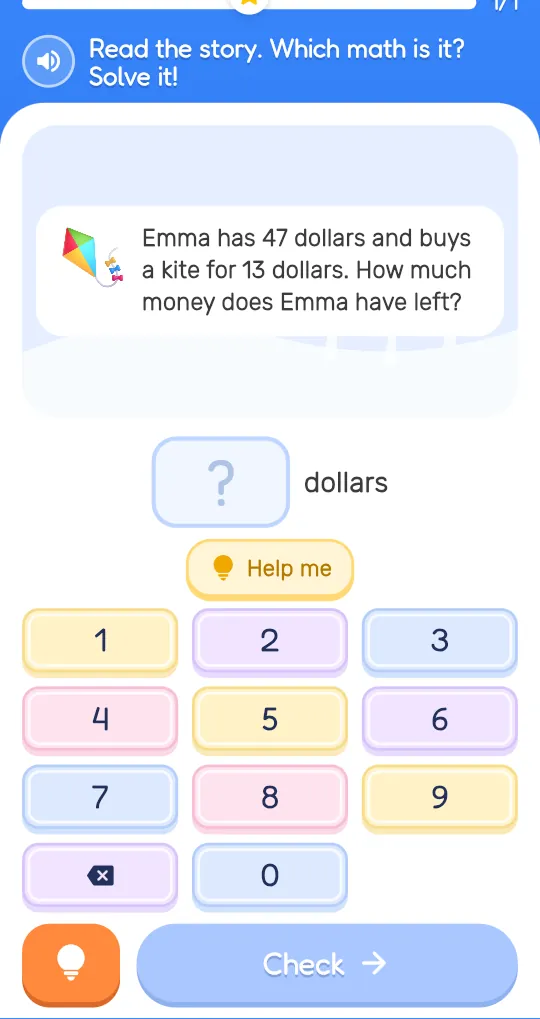Enter digit 9 on keypad
Image resolution: width=540 pixels, height=1019 pixels.
tap(439, 797)
